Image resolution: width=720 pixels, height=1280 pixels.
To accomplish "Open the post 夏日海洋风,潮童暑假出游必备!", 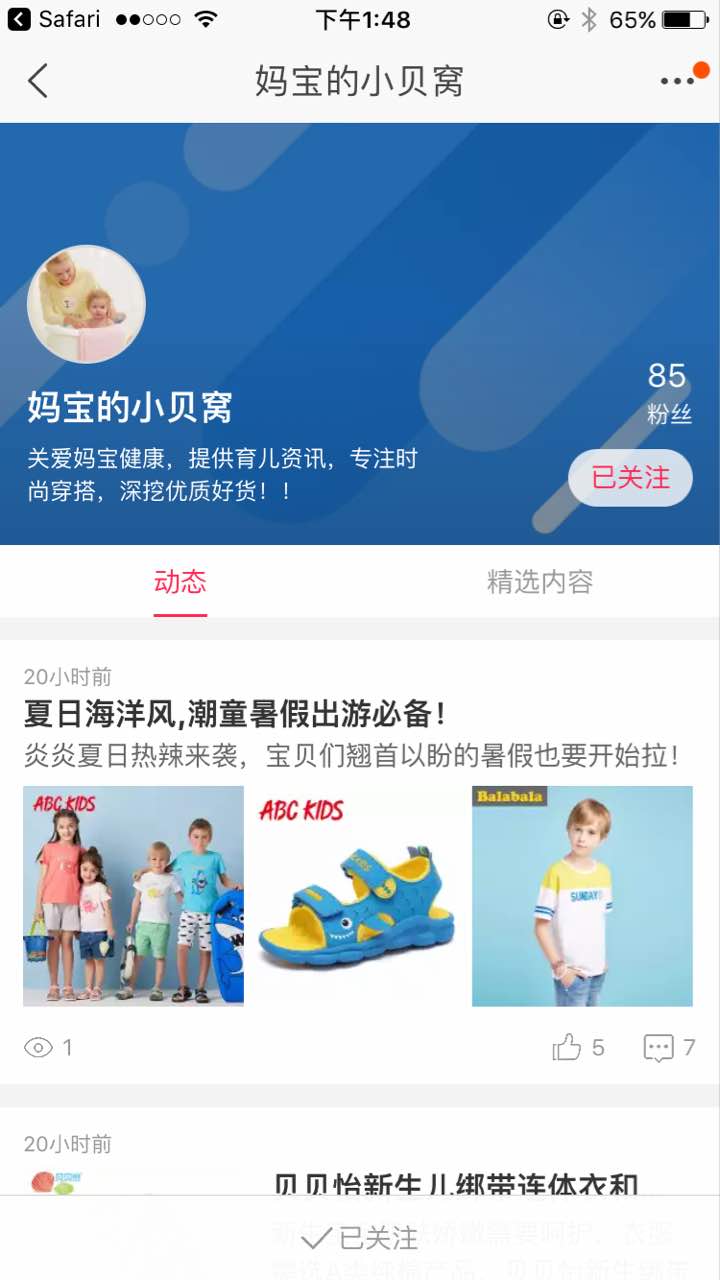I will (235, 714).
